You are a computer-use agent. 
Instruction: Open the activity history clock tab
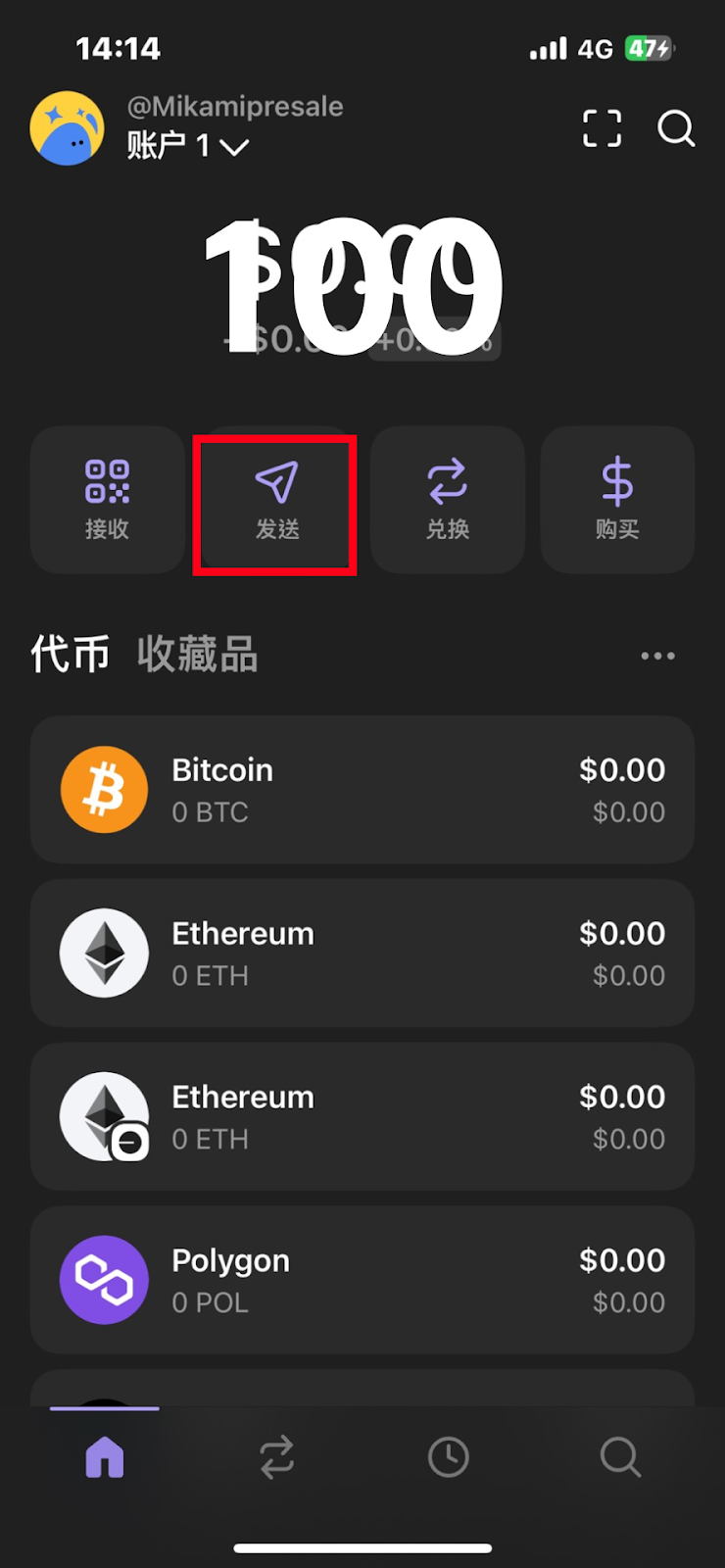(449, 1457)
